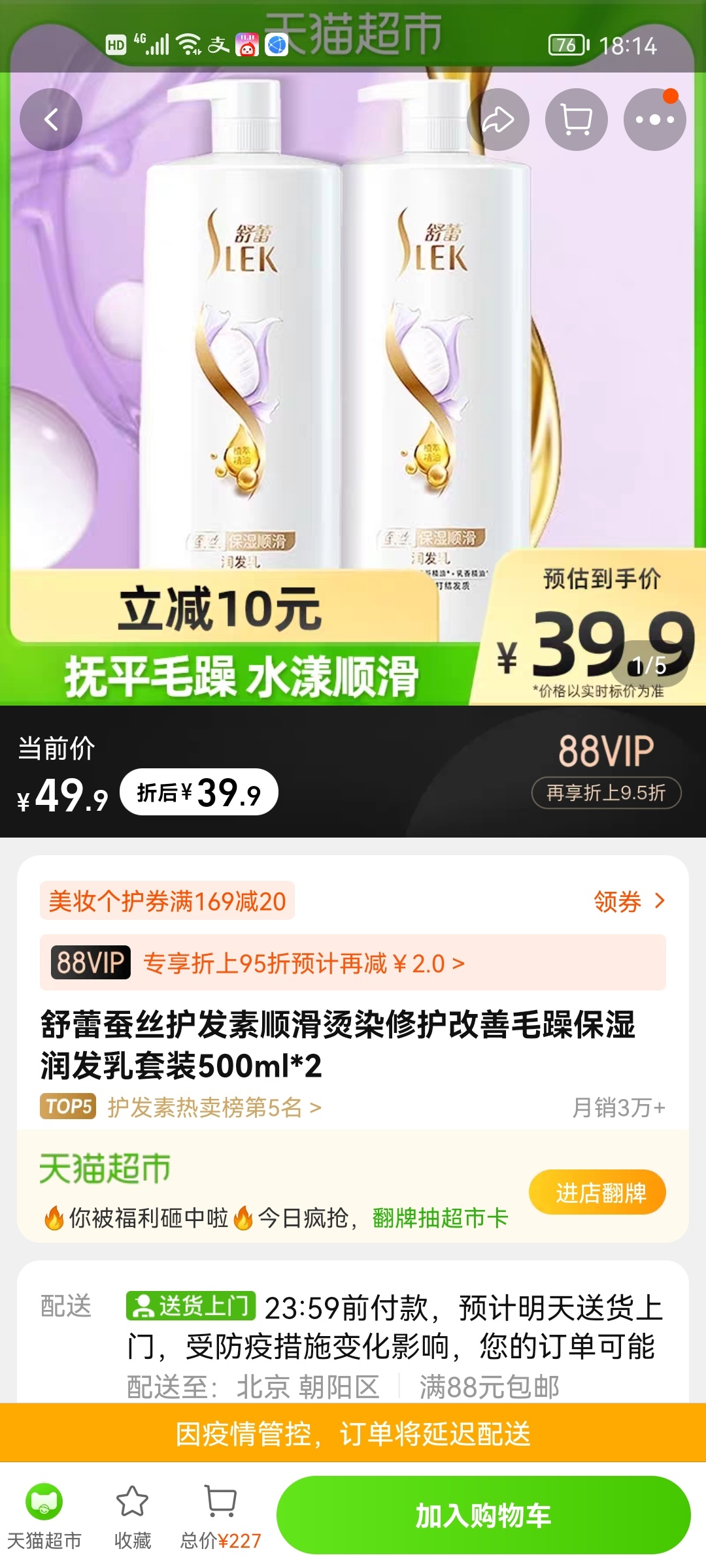The width and height of the screenshot is (706, 1568).
Task: View 护发素热卖榜第5名 ranking
Action: coord(214,1107)
